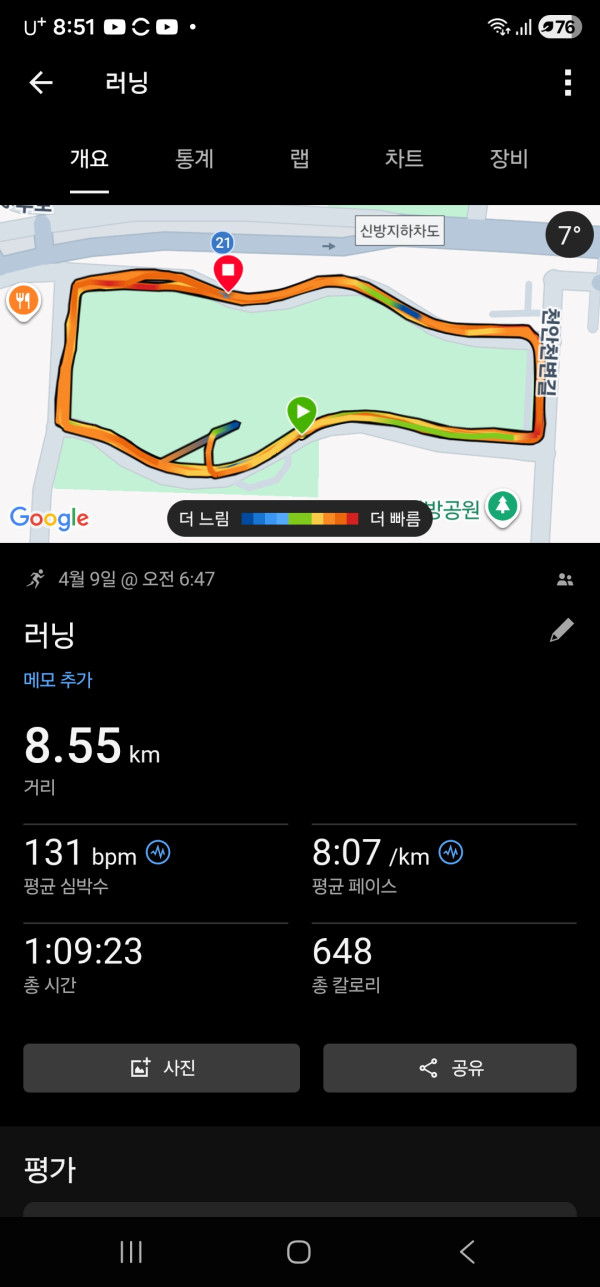This screenshot has height=1287, width=600.
Task: Open the three-dot overflow menu
Action: coord(567,83)
